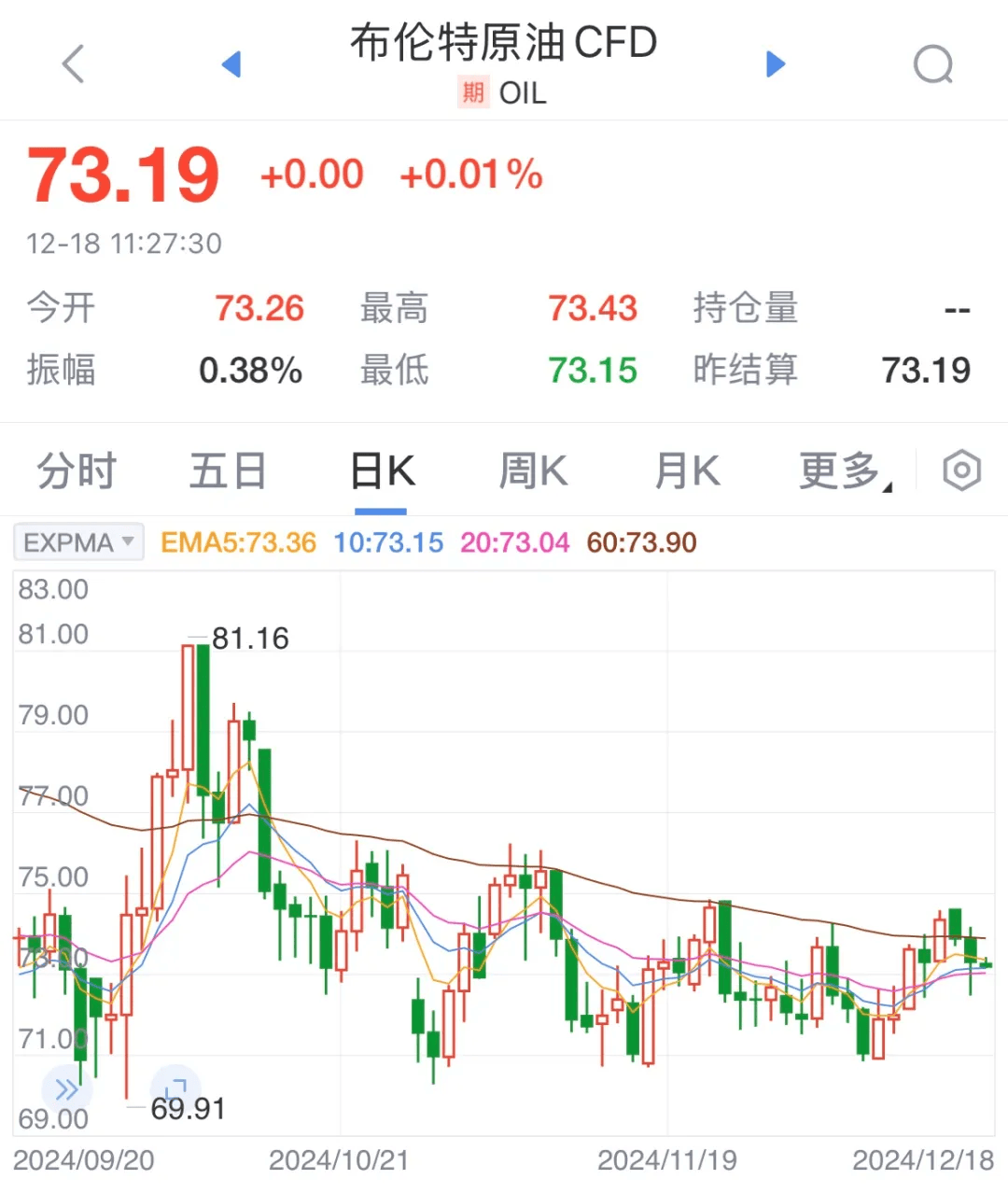Open the chart settings gear icon

pos(961,470)
